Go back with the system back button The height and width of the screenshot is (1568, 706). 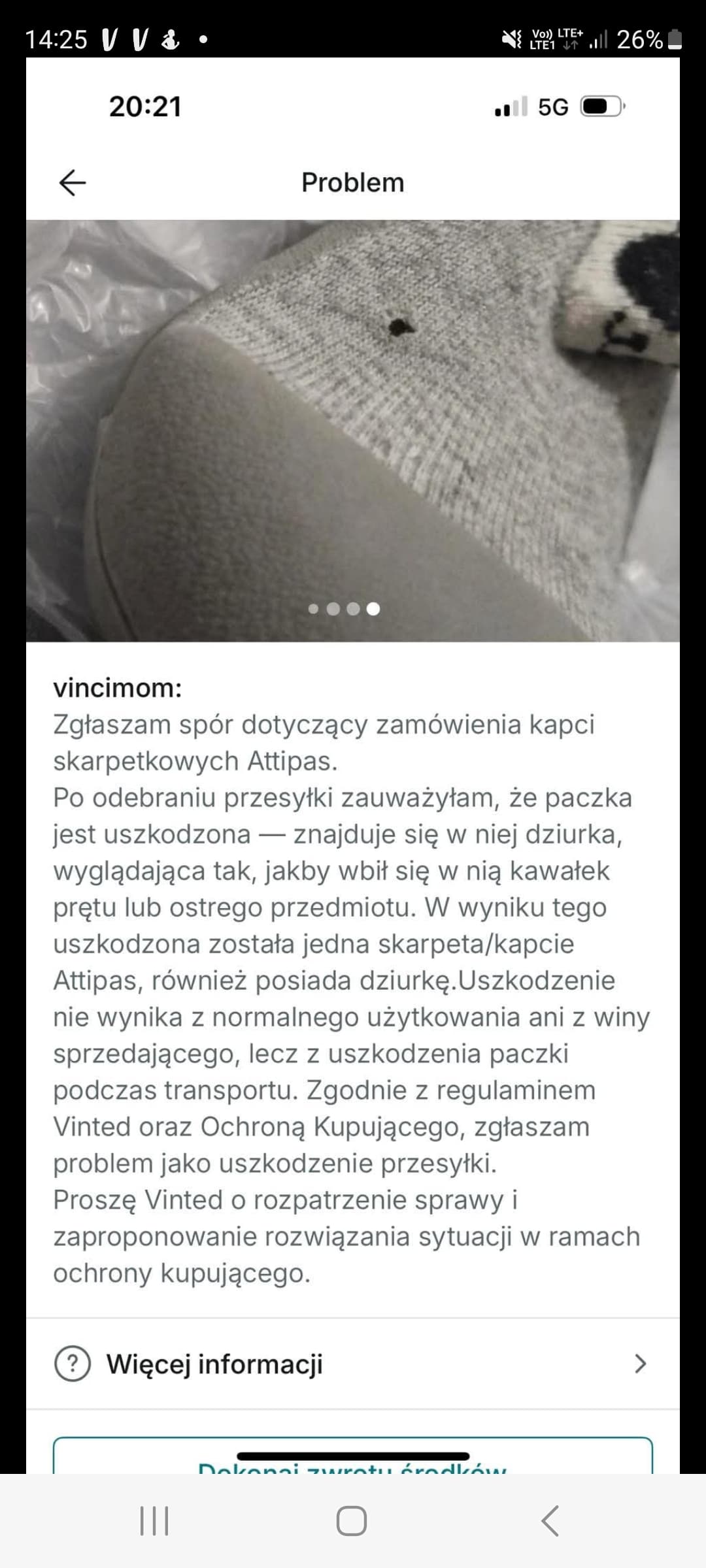pyautogui.click(x=550, y=1521)
